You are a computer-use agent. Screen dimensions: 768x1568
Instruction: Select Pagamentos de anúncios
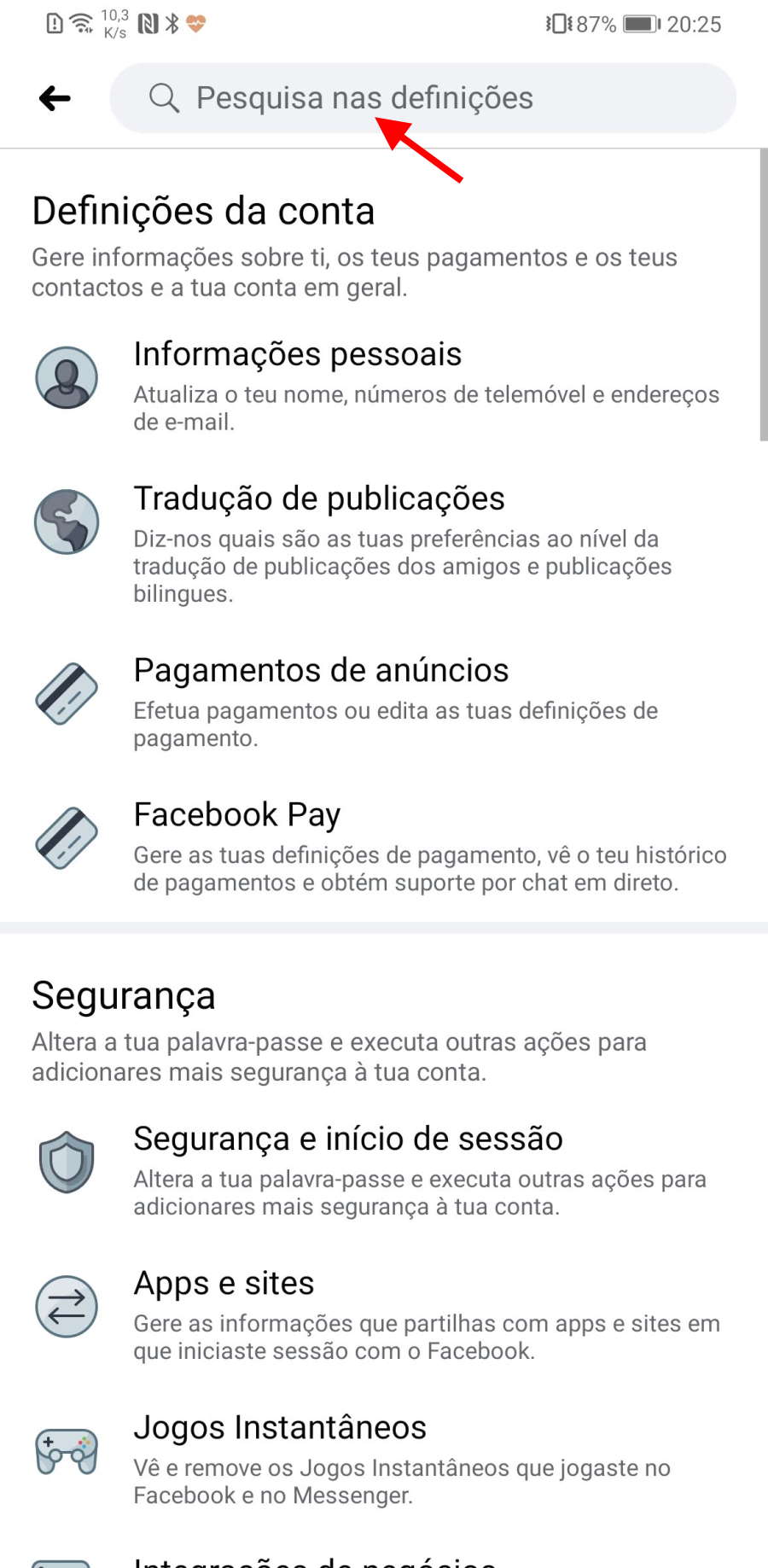pos(384,701)
